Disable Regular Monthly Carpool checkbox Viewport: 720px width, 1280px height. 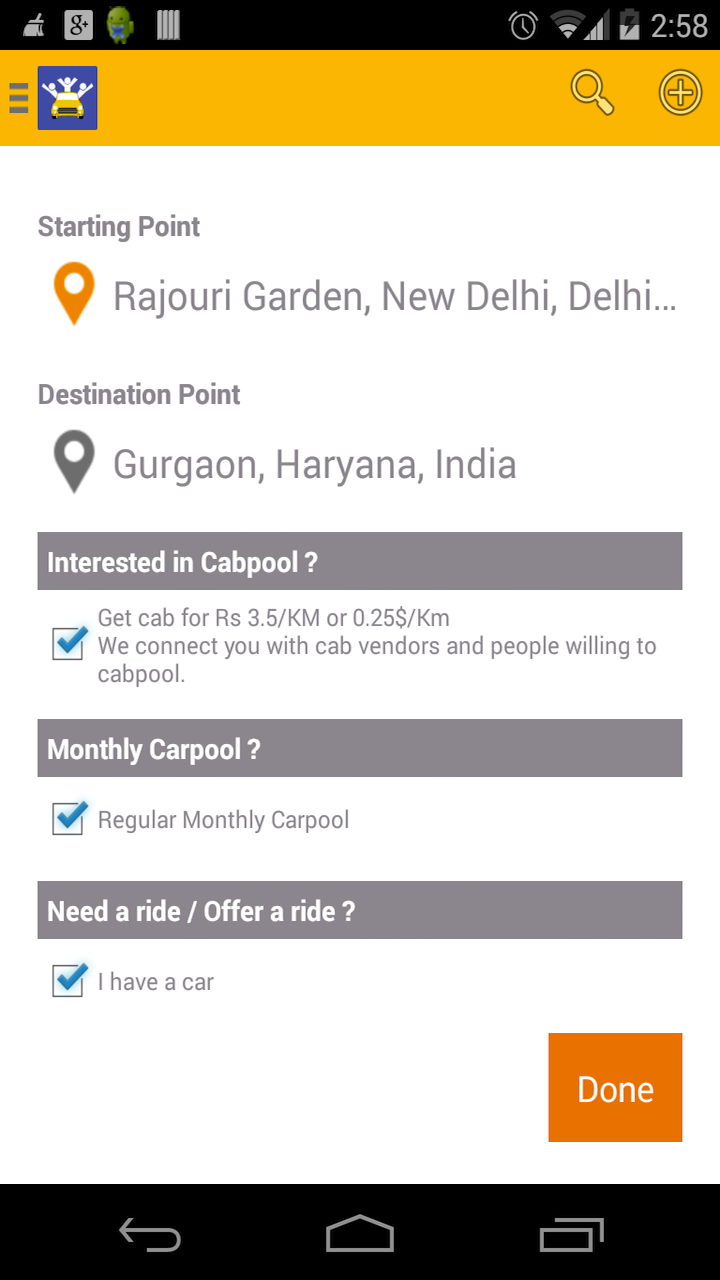pyautogui.click(x=67, y=819)
